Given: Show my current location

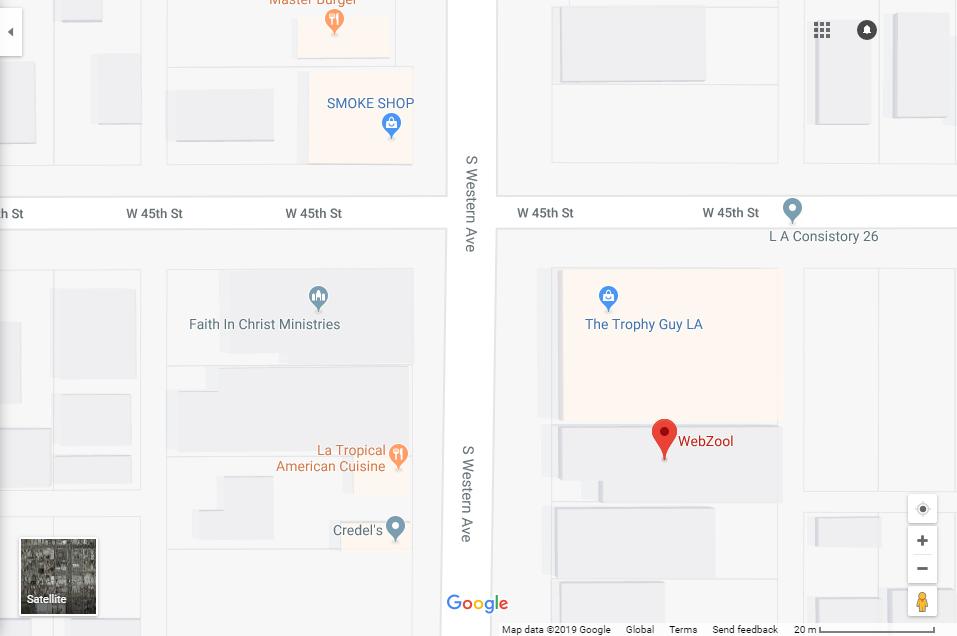Looking at the screenshot, I should (x=922, y=509).
